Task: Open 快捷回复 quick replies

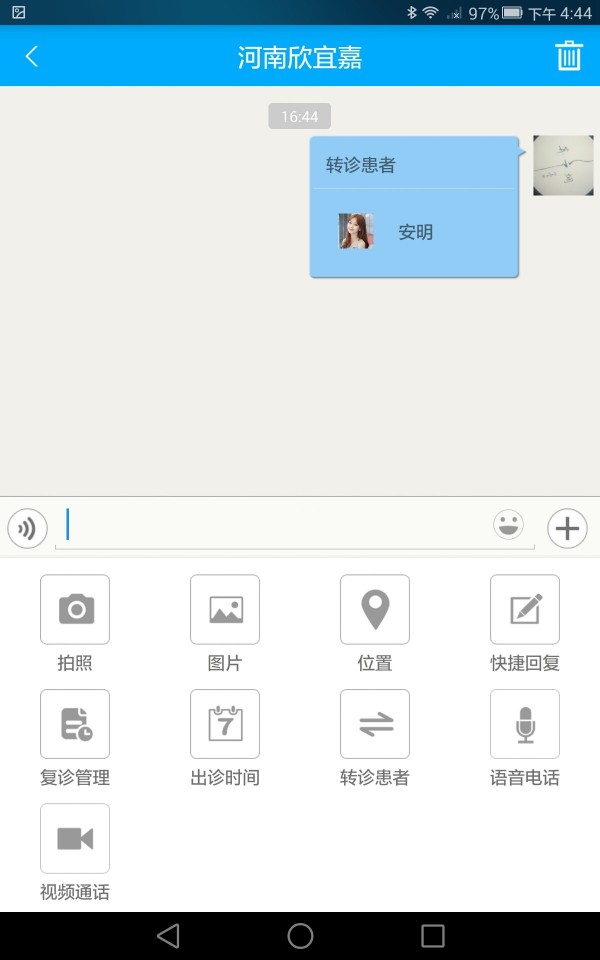Action: coord(525,610)
